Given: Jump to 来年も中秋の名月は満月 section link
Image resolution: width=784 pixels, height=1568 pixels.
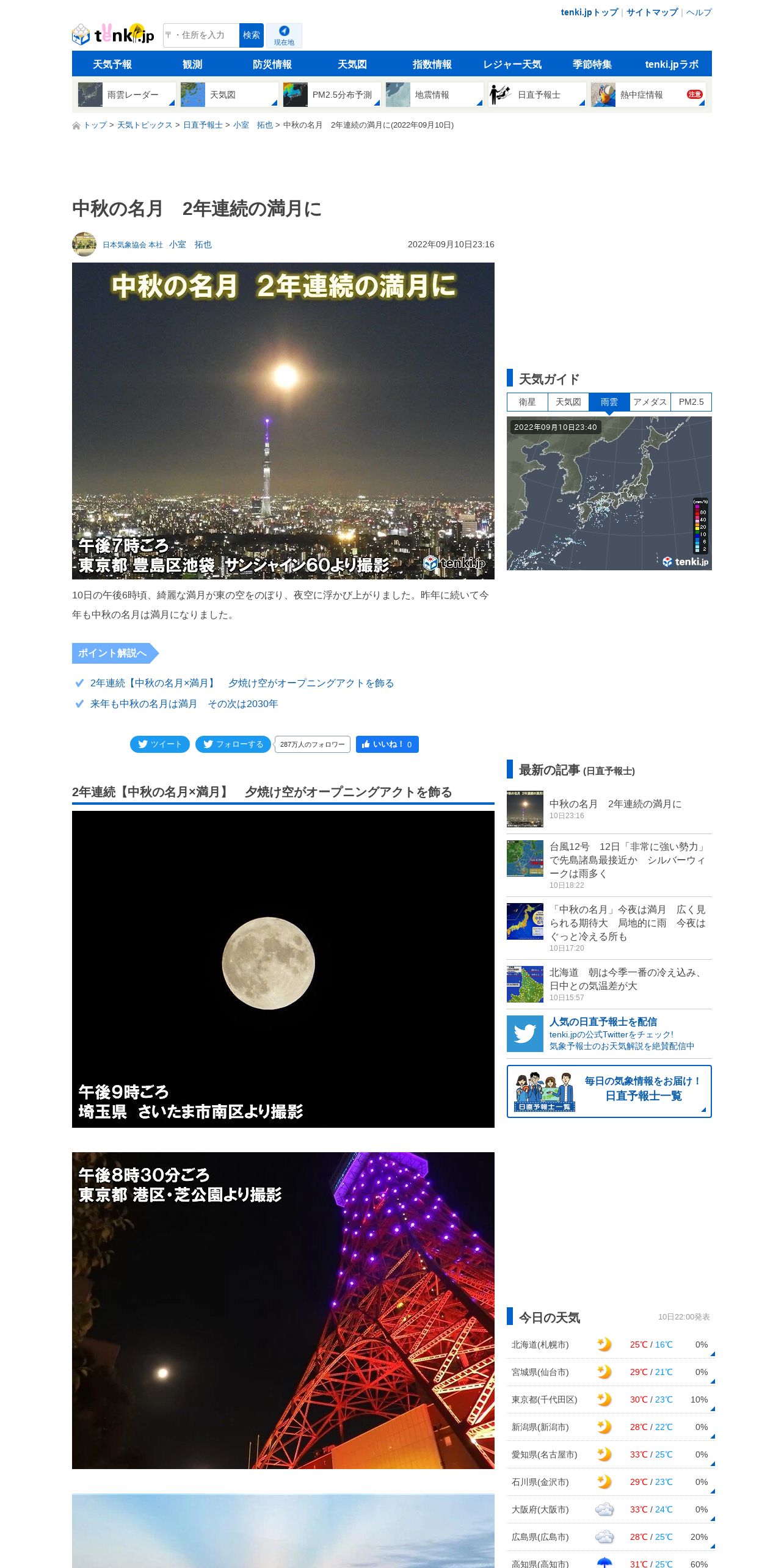Looking at the screenshot, I should [x=184, y=703].
